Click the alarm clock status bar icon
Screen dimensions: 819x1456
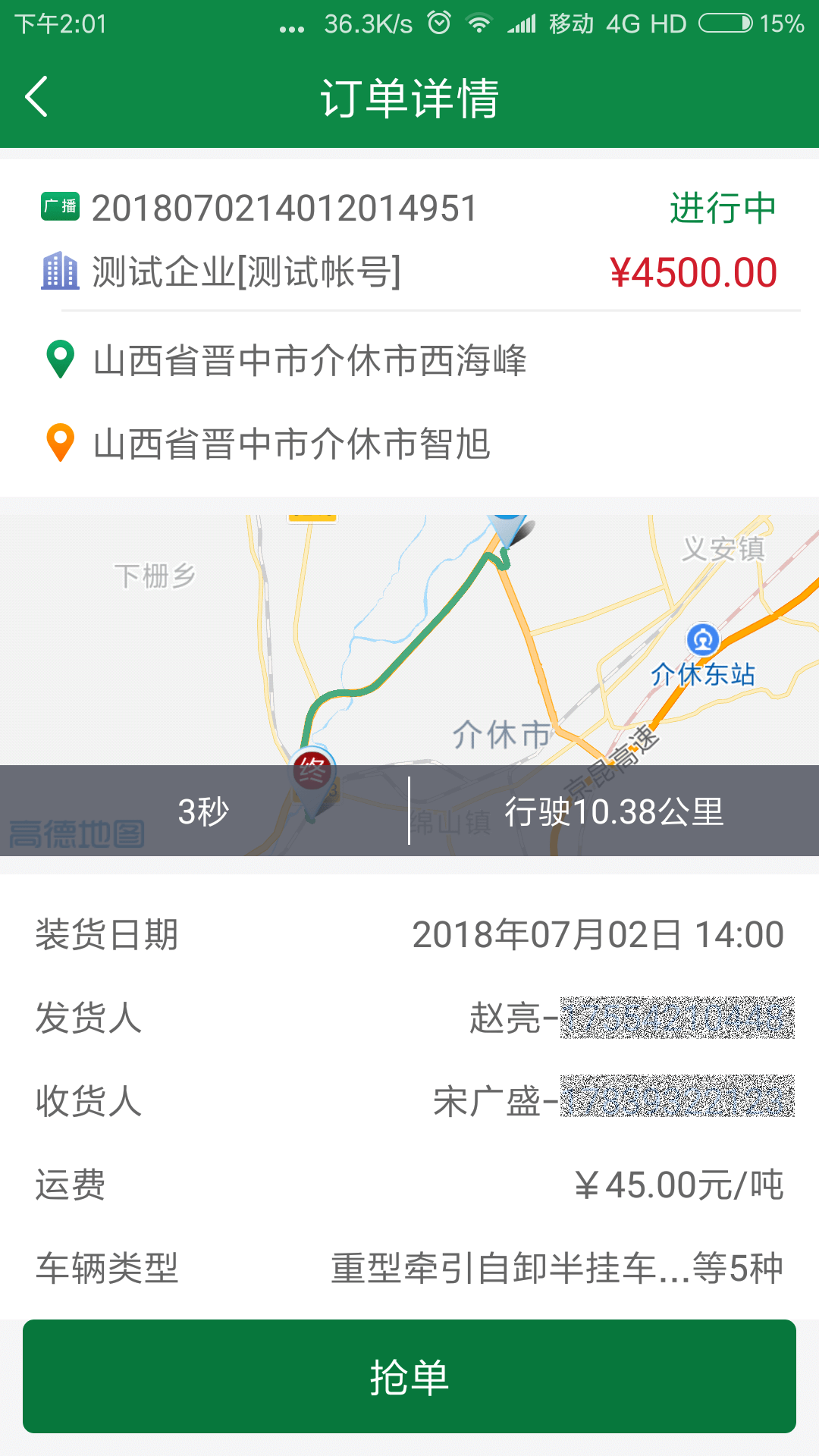(437, 23)
